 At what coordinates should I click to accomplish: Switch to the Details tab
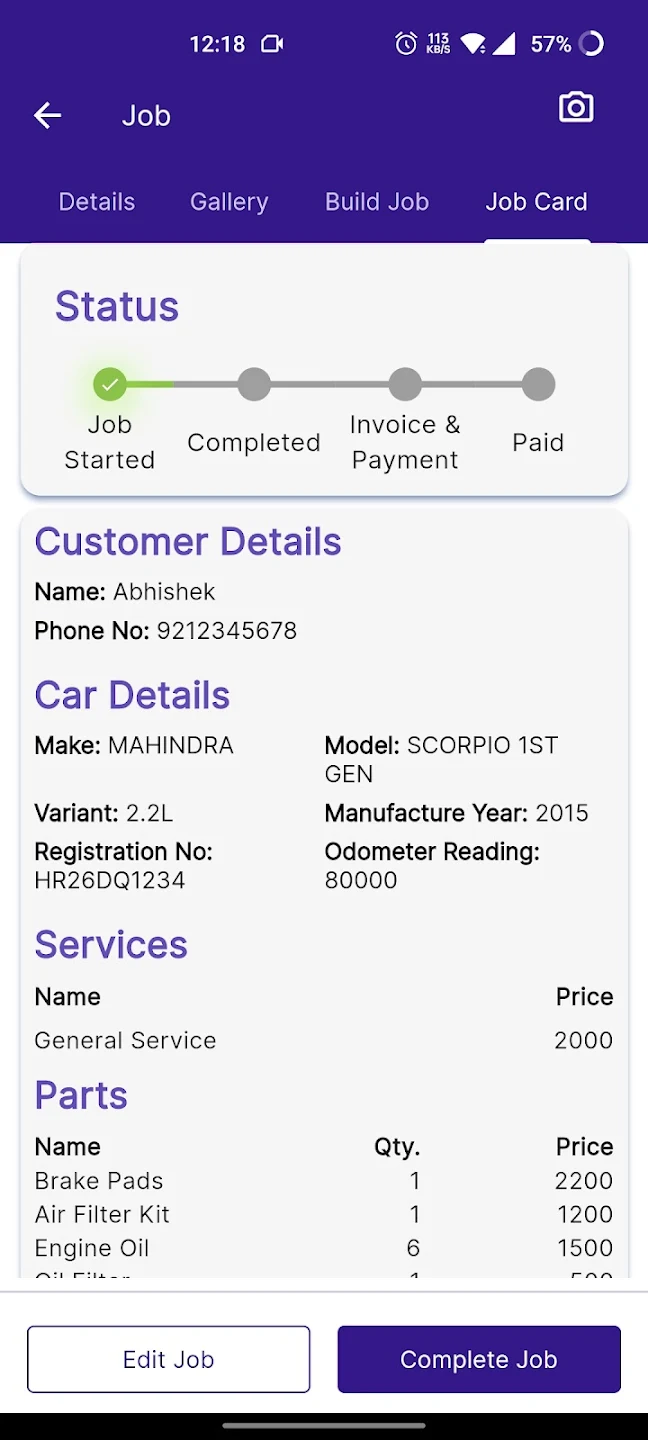pyautogui.click(x=97, y=202)
